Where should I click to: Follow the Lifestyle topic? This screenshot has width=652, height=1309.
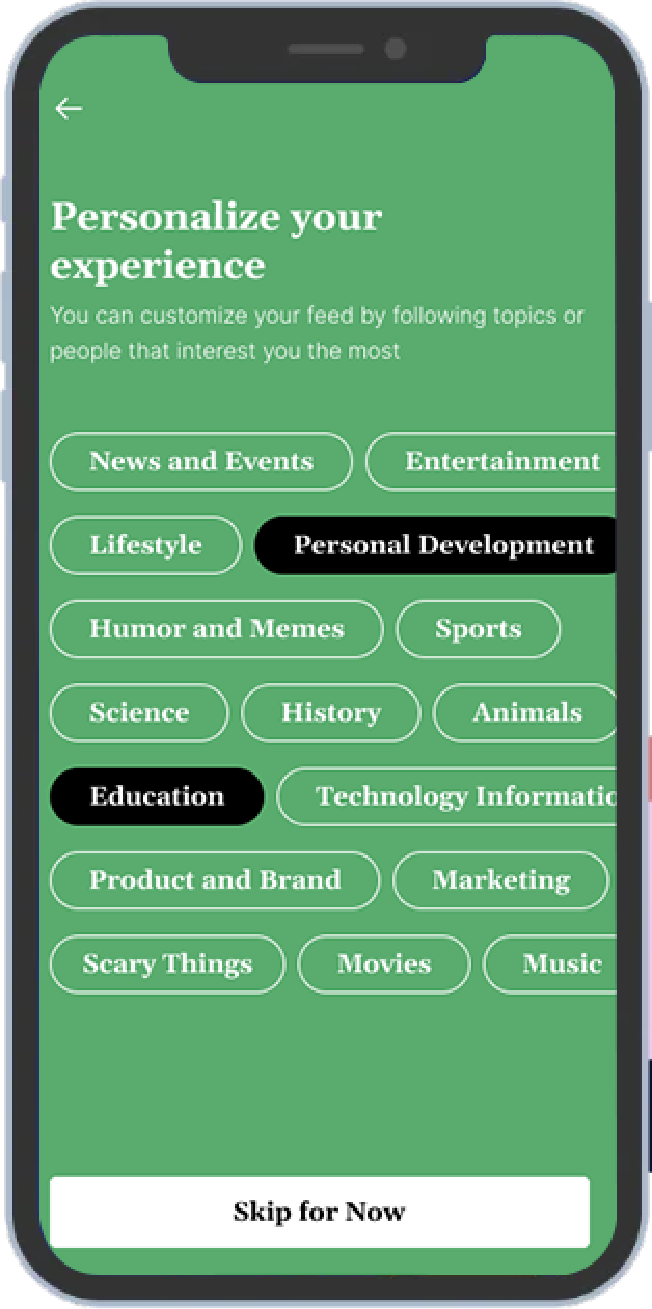[x=145, y=546]
